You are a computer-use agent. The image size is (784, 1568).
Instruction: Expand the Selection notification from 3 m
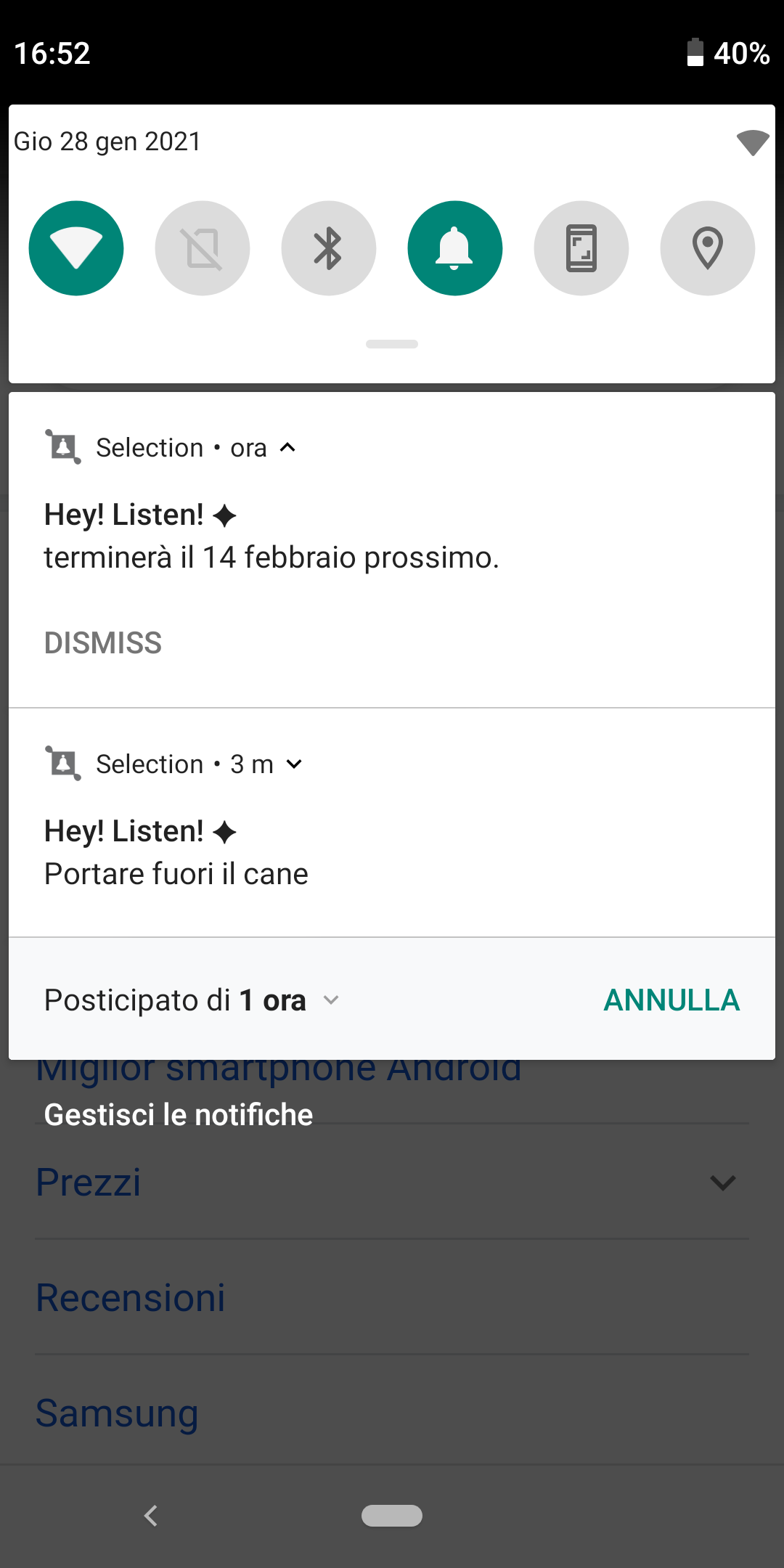point(294,764)
